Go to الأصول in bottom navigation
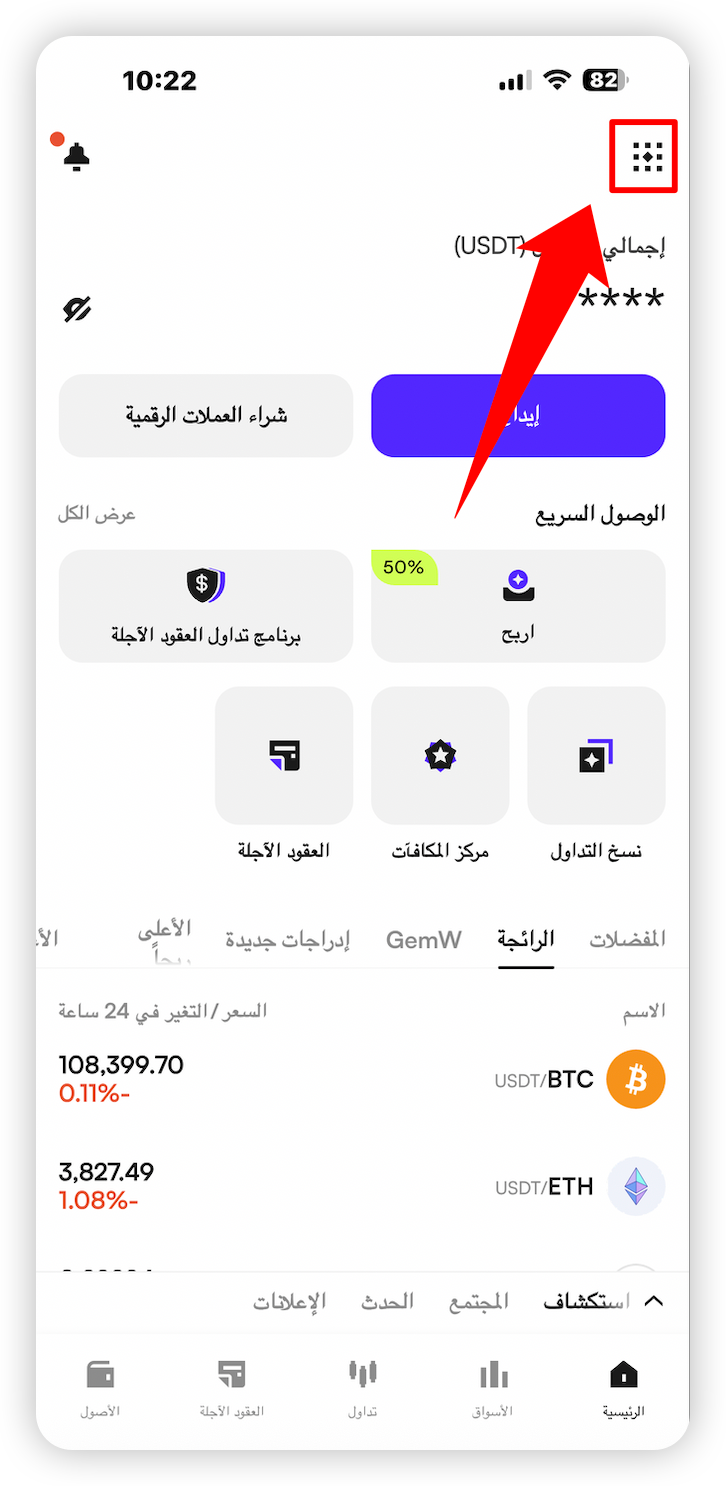Viewport: 726px width, 1486px height. (x=100, y=1388)
